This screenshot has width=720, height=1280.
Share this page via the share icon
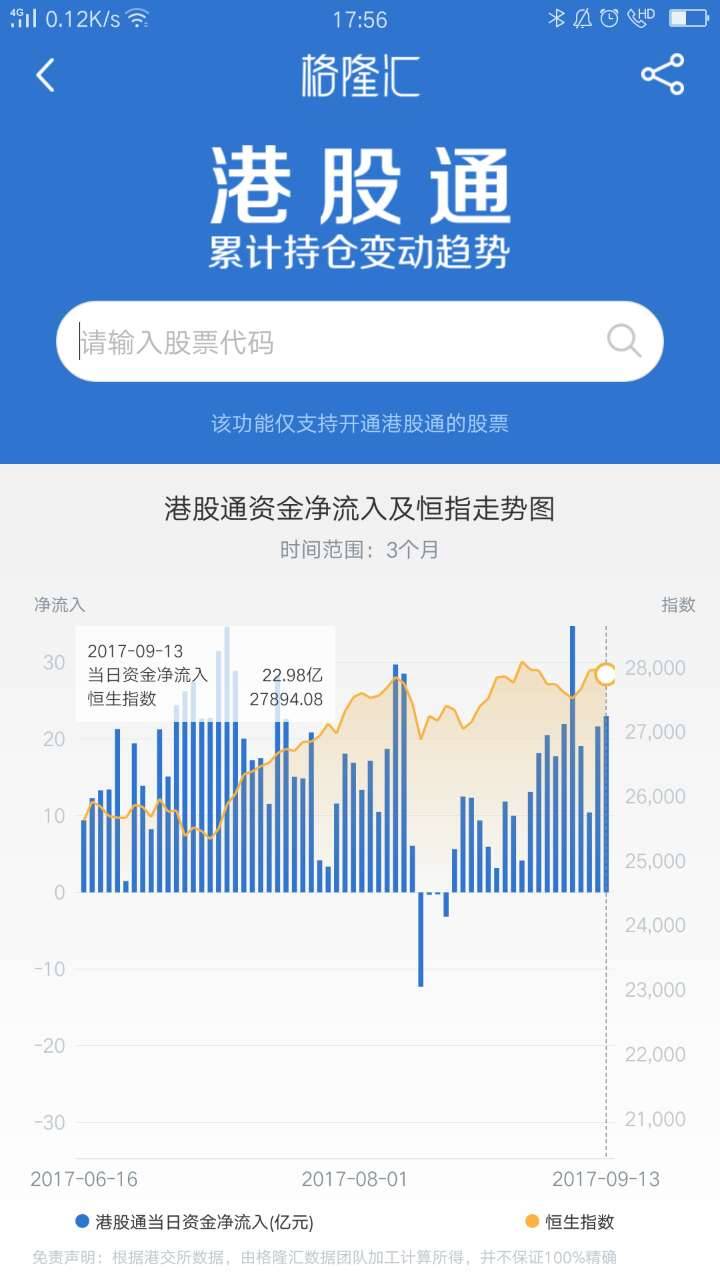pyautogui.click(x=662, y=75)
